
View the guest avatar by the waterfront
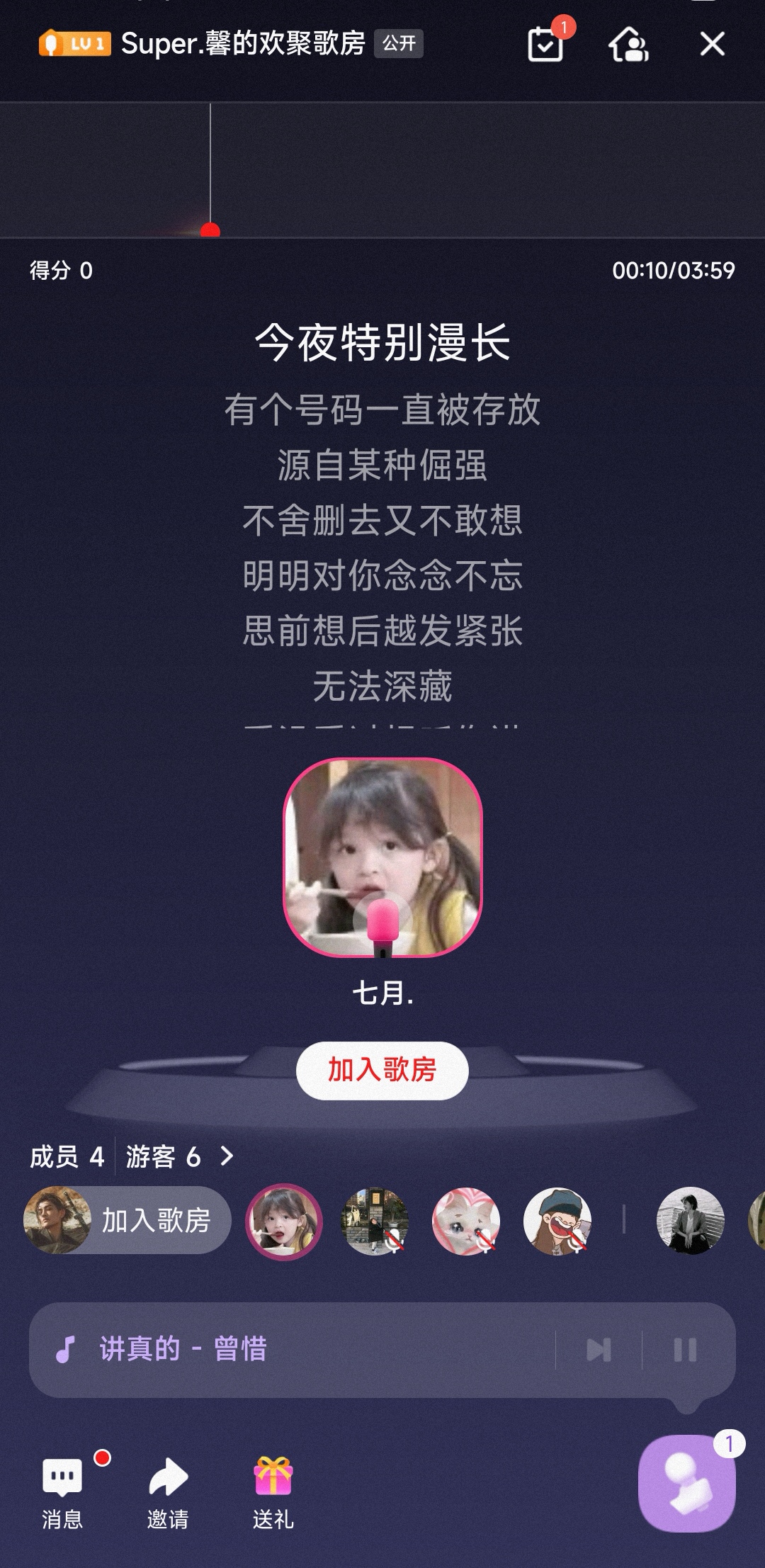pos(691,1221)
